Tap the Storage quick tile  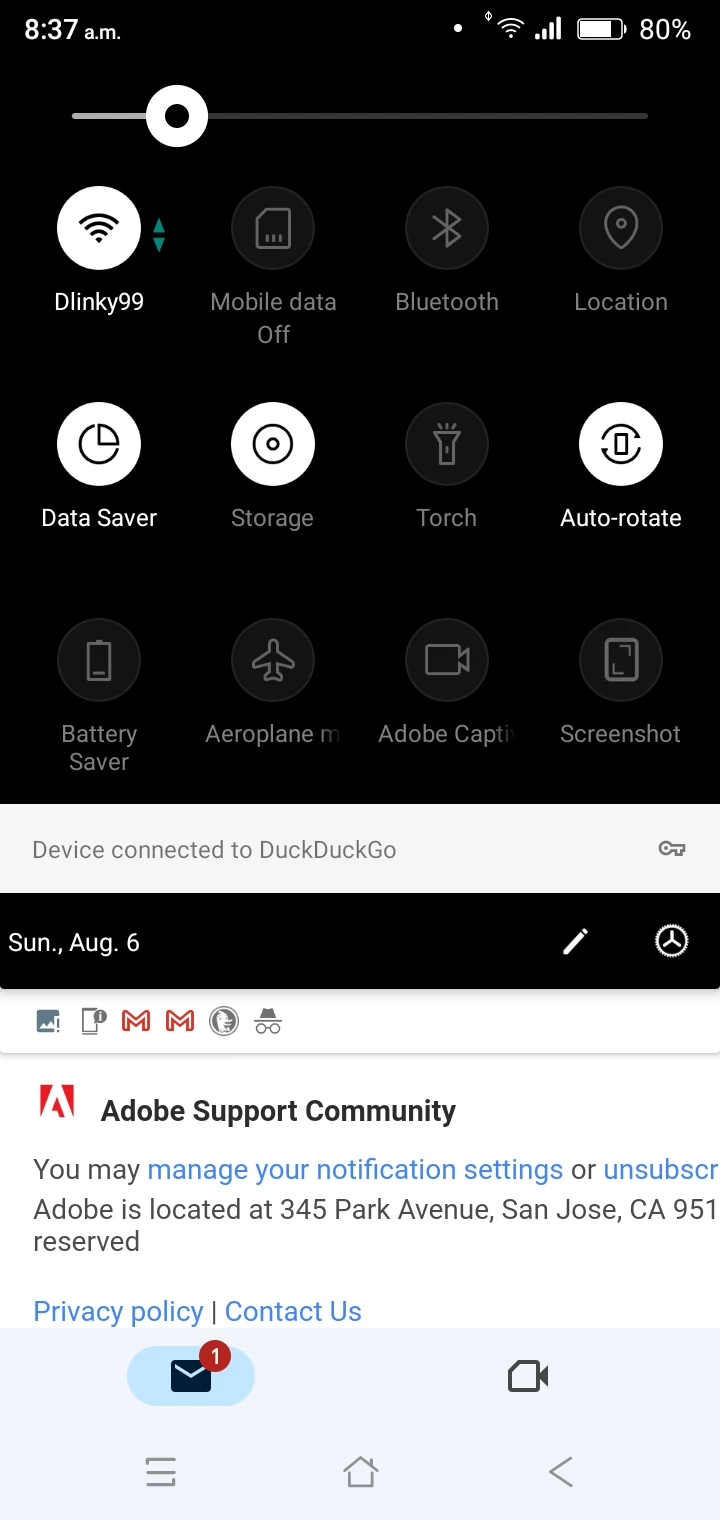coord(273,444)
